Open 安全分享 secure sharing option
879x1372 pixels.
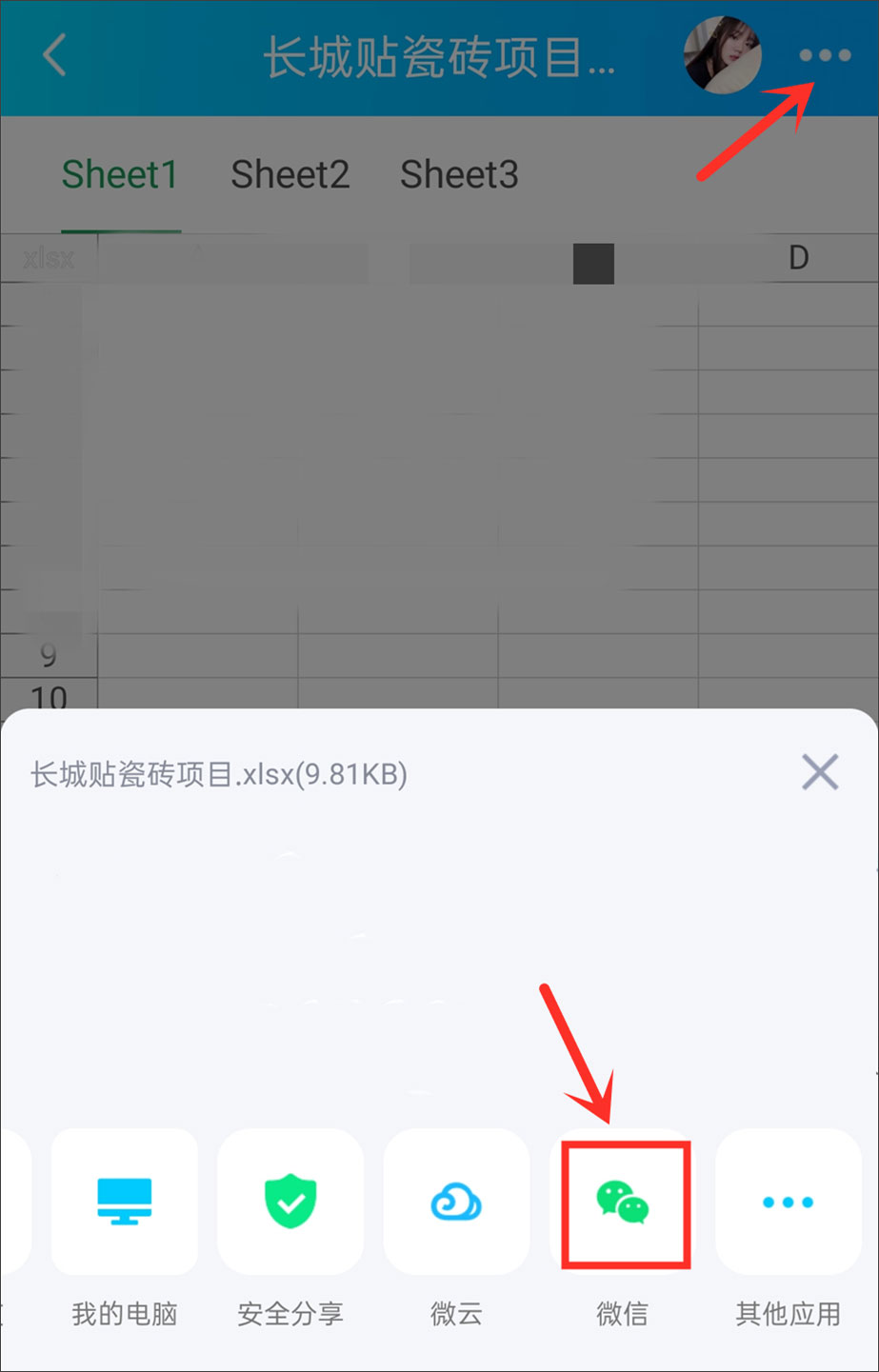290,1202
